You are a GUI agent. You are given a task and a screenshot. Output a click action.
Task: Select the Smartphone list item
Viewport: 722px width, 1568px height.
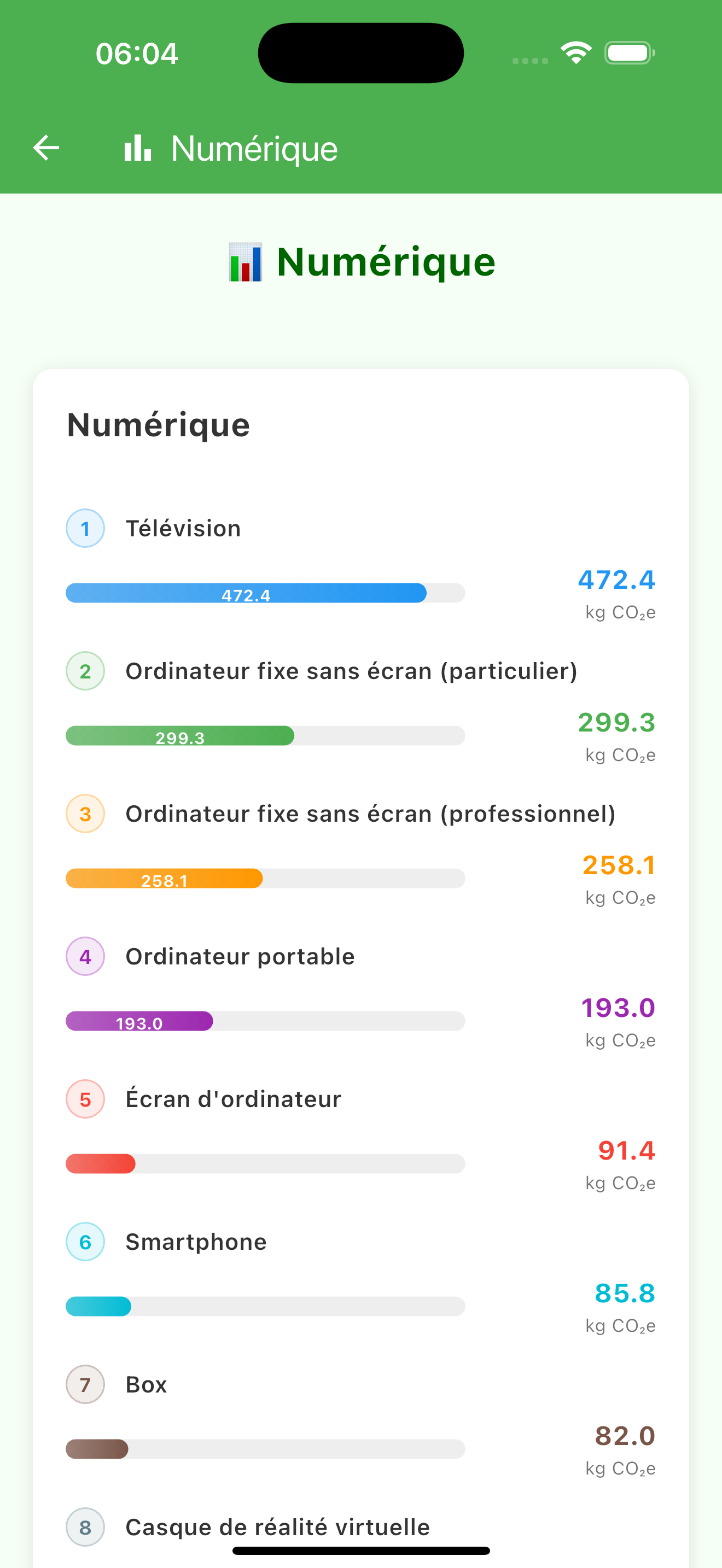point(195,1242)
